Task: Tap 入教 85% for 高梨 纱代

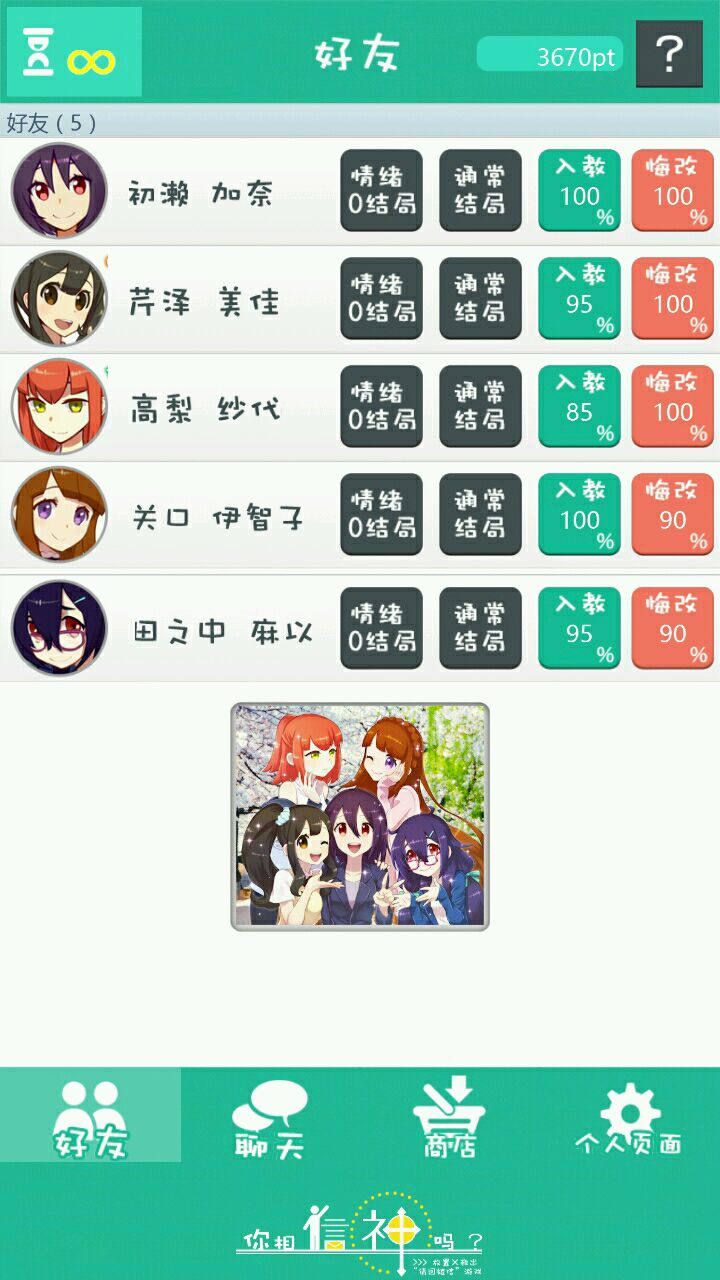Action: coord(580,407)
